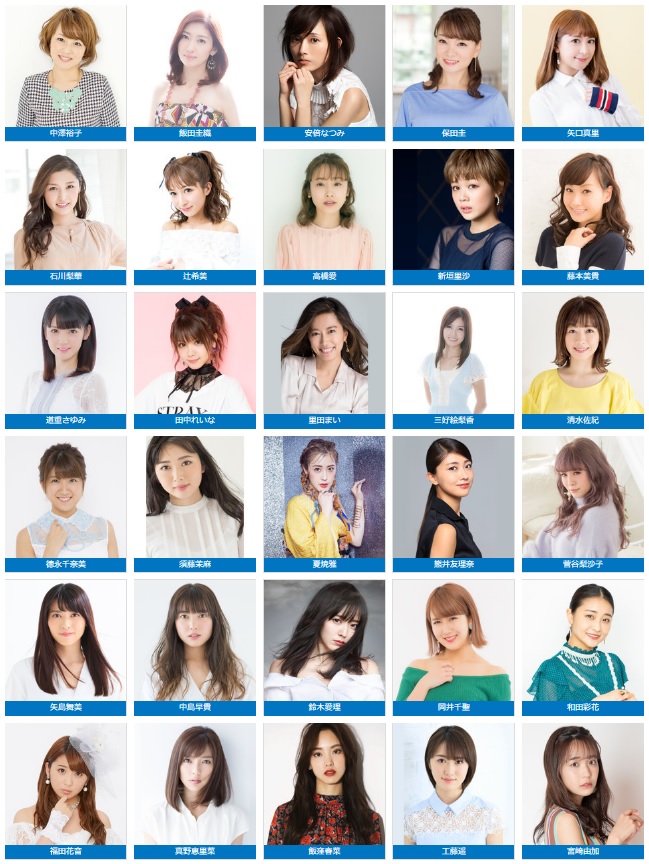Screen dimensions: 649x864
Task: View the 藤本美貴 profile tile
Action: point(582,214)
